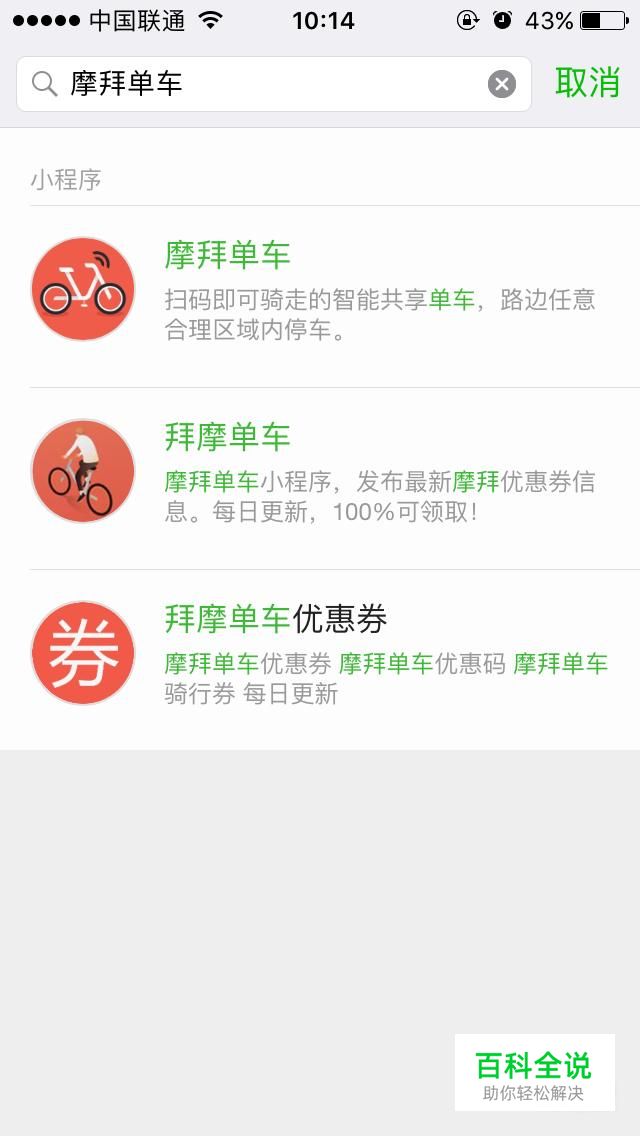The image size is (640, 1136).
Task: Cancel the search with 取消
Action: click(588, 83)
